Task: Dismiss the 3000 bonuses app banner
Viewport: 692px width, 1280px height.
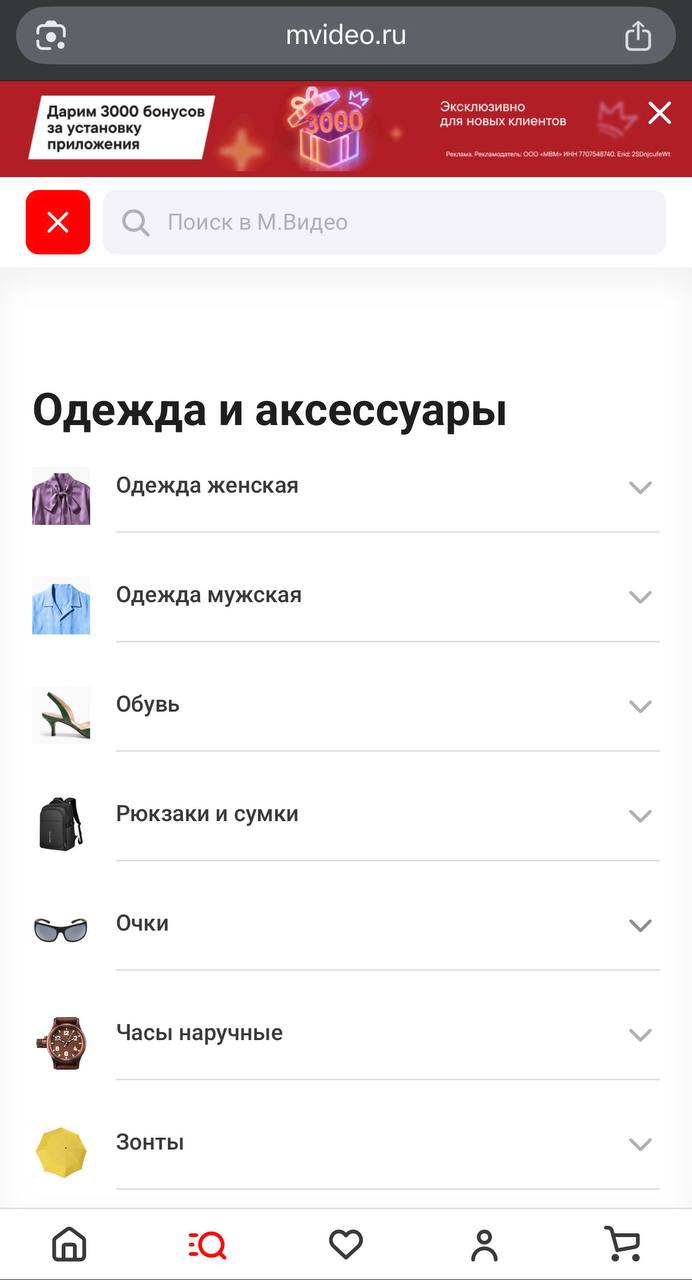Action: coord(659,113)
